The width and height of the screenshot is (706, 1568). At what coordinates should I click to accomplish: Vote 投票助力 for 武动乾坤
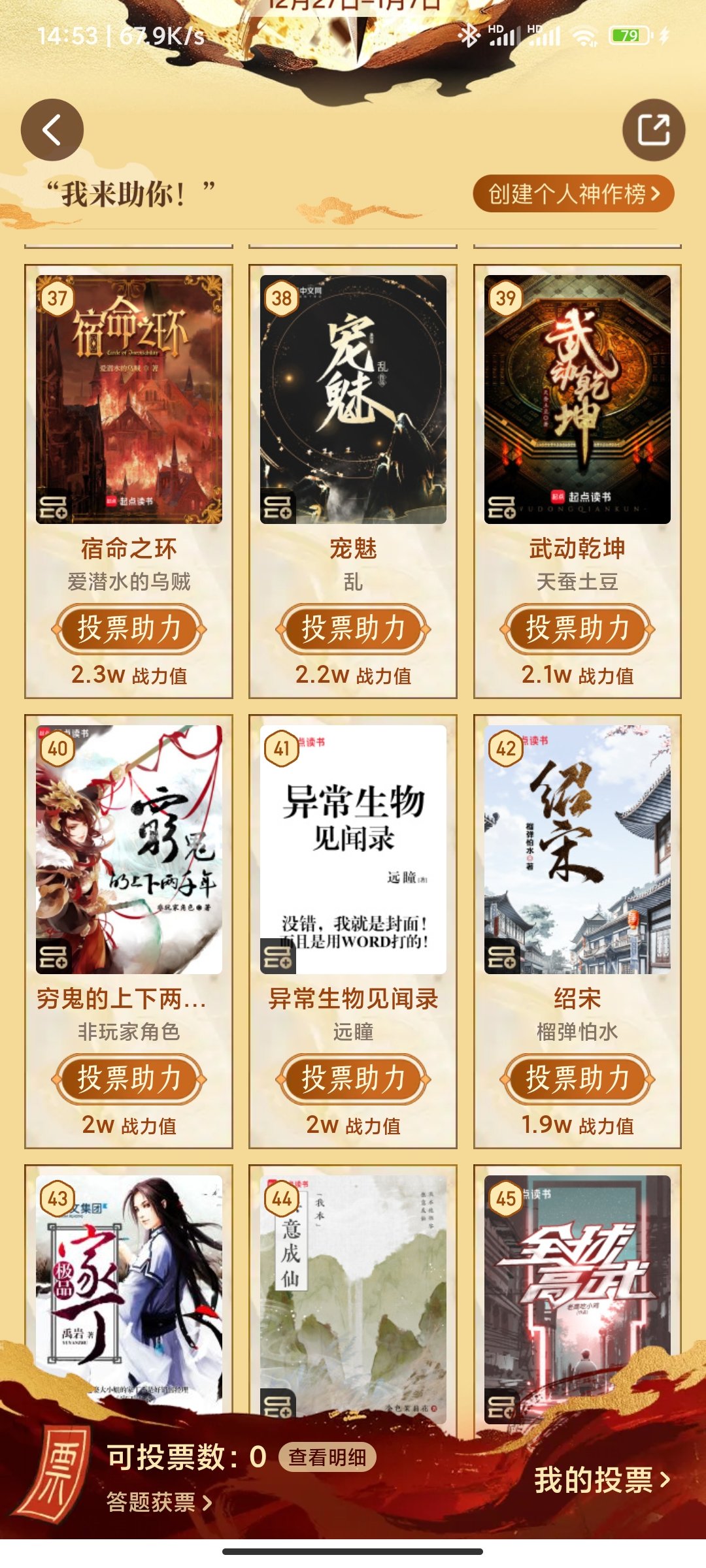(x=577, y=629)
